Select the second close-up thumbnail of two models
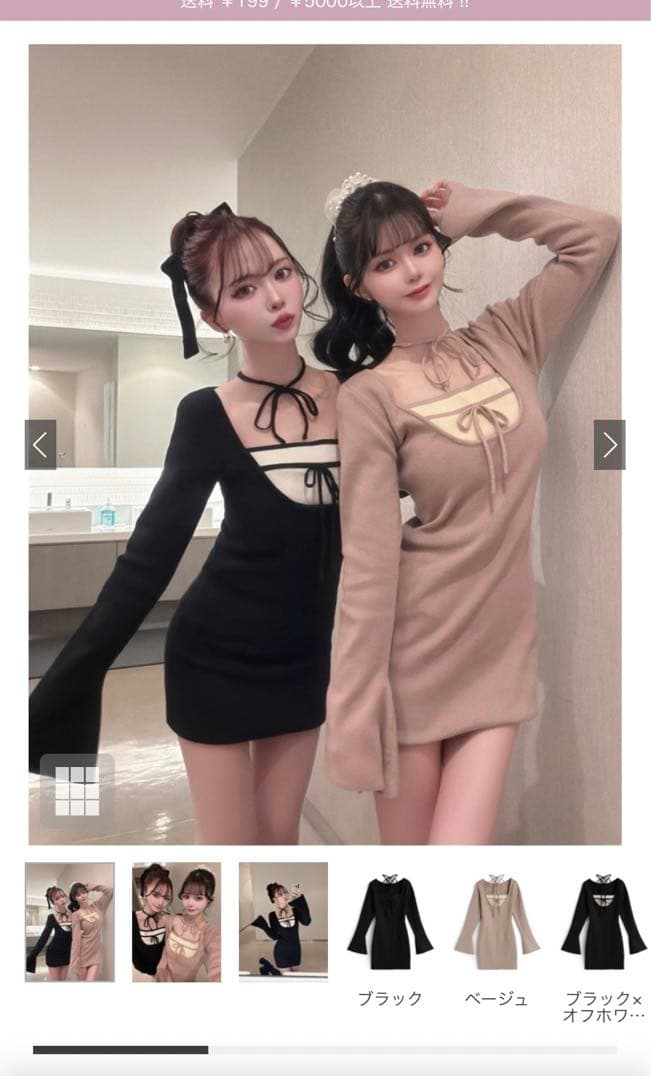Image resolution: width=651 pixels, height=1080 pixels. click(176, 922)
